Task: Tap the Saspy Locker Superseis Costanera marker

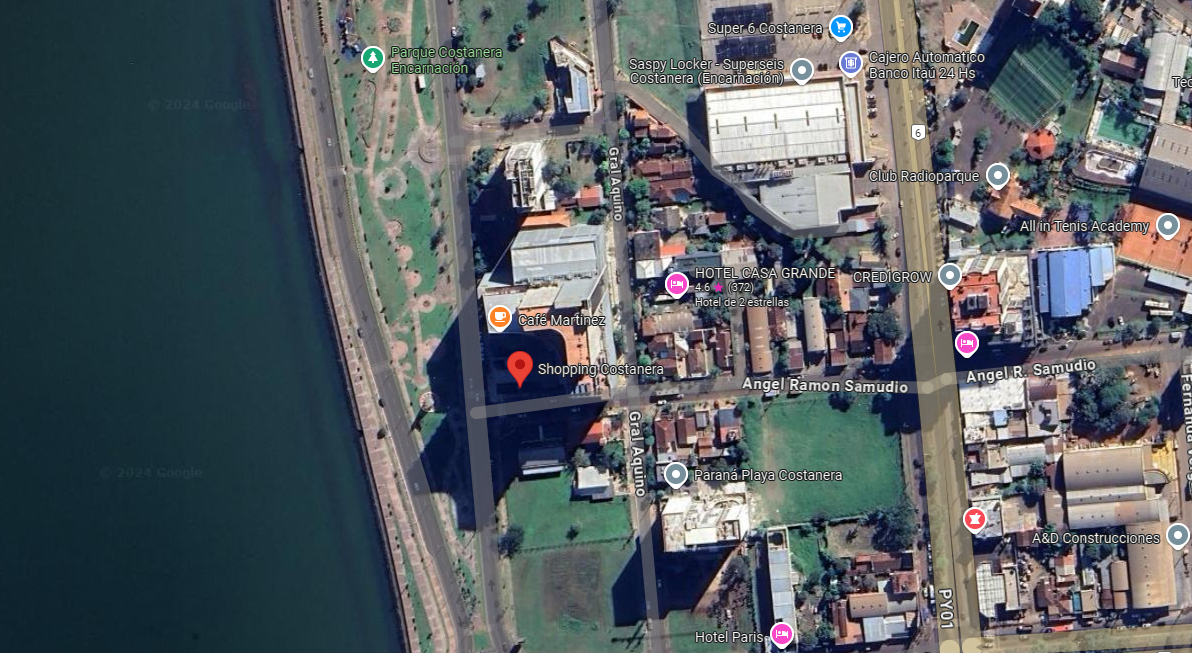Action: point(801,70)
